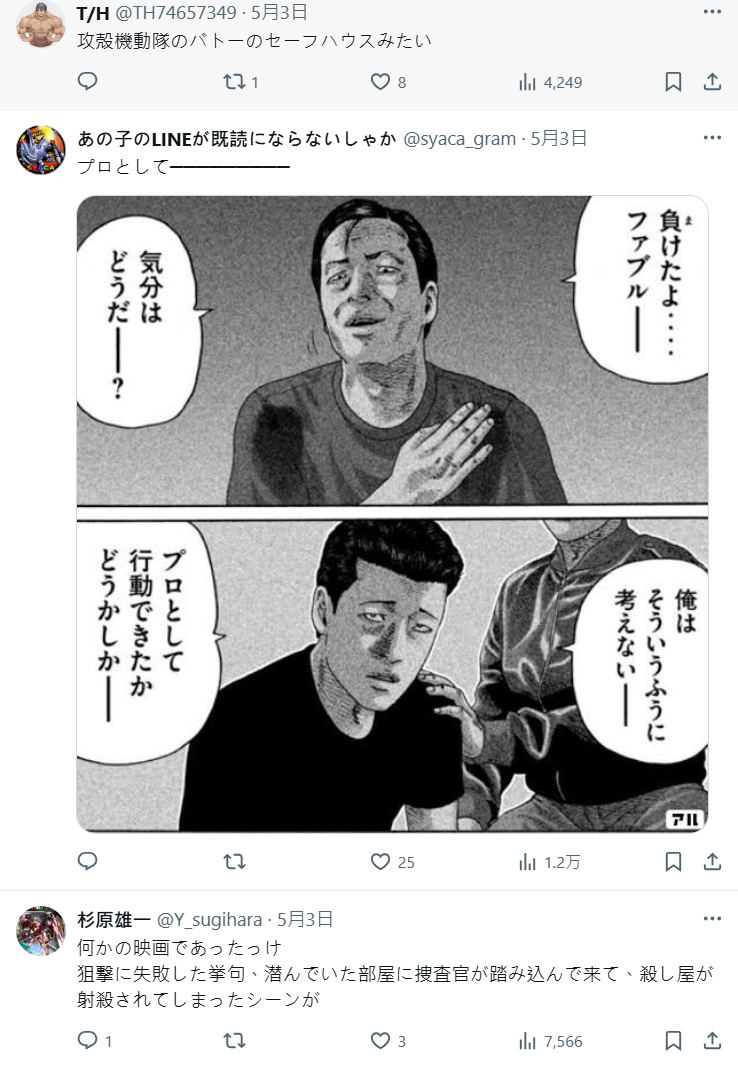738x1065 pixels.
Task: Share T/H's tweet
Action: (x=712, y=82)
